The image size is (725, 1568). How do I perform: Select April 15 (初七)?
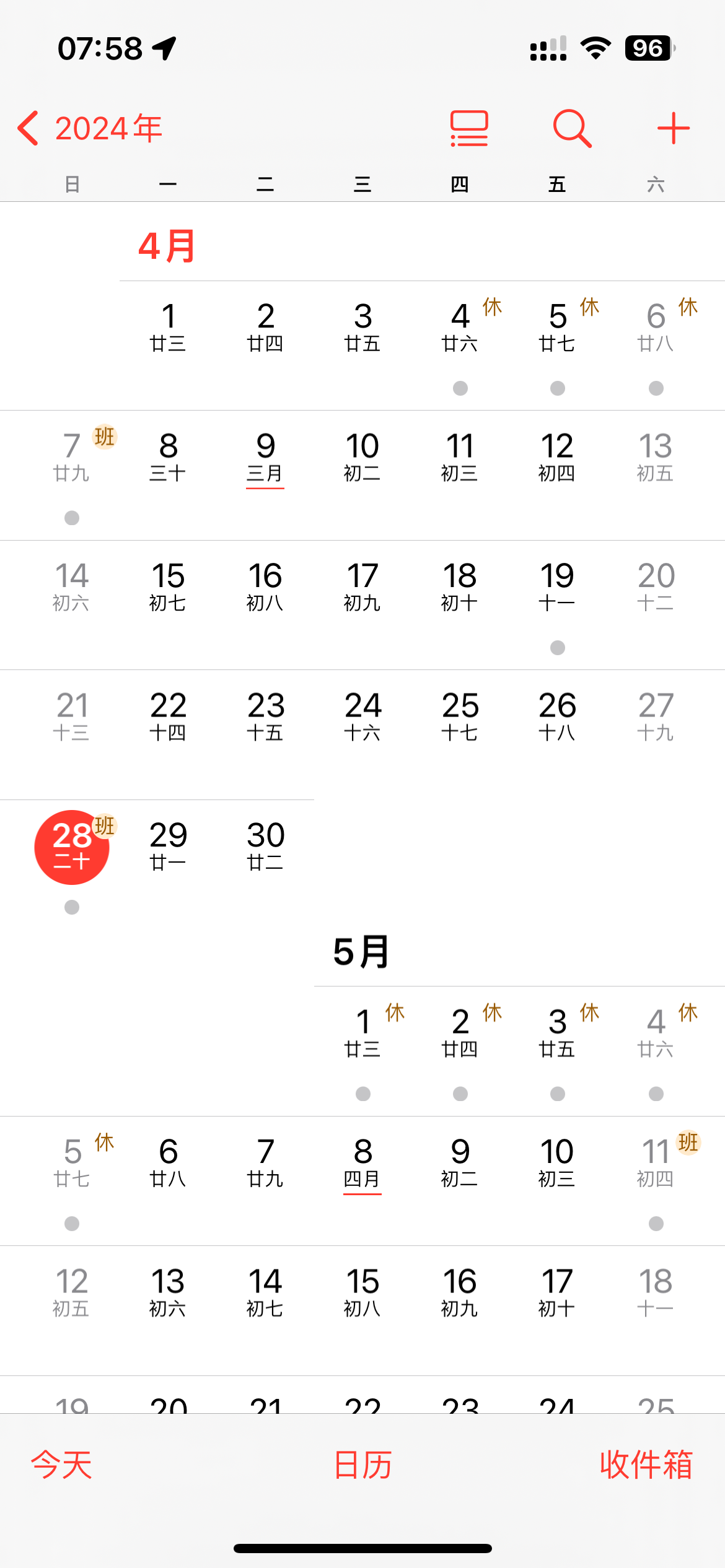(x=168, y=588)
